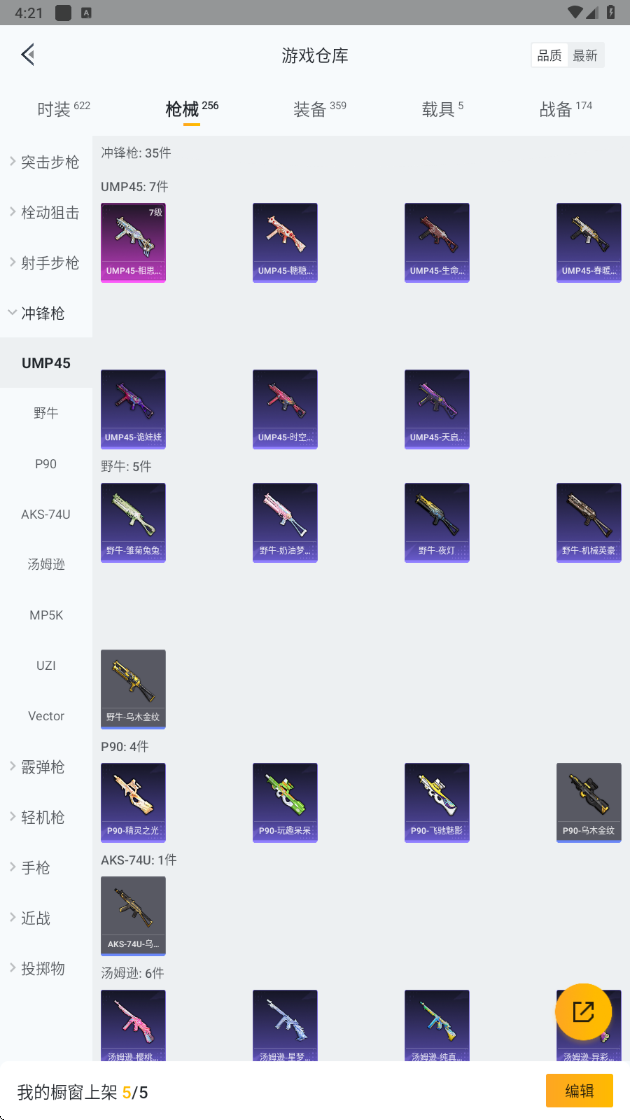This screenshot has height=1120, width=630.
Task: Expand the 突击步枪 category
Action: (46, 162)
